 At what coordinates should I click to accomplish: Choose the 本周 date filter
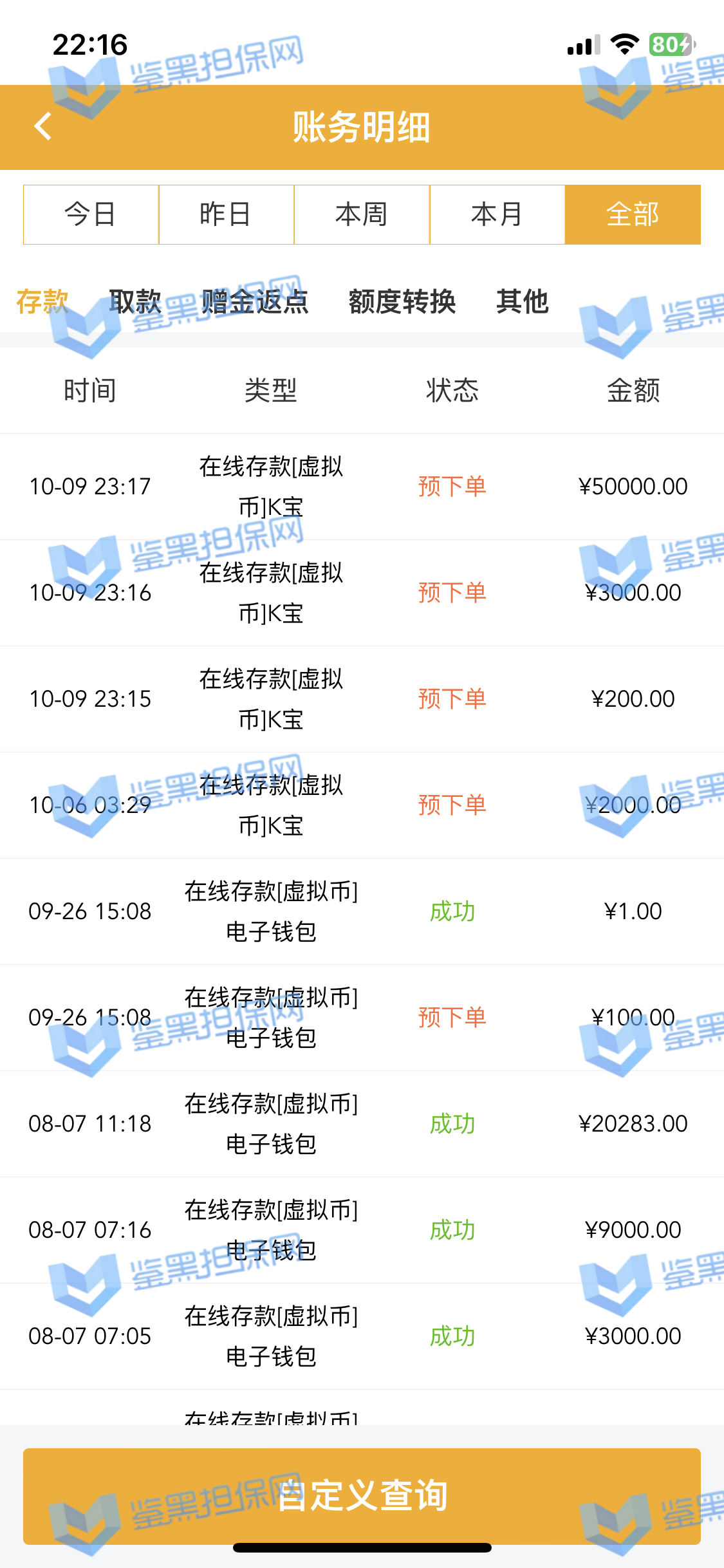pos(362,214)
